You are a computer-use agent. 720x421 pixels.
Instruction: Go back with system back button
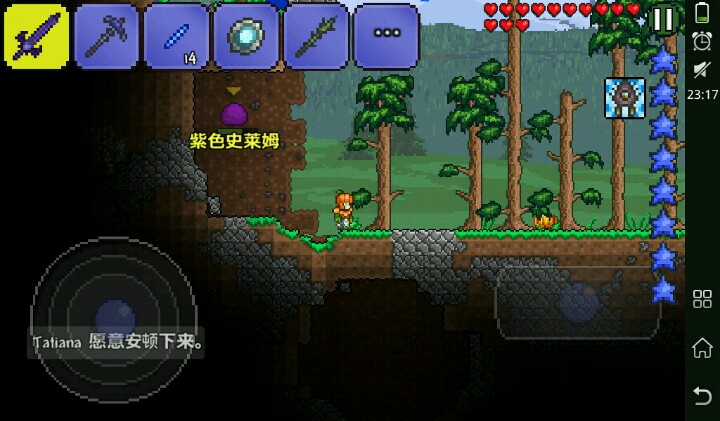click(702, 397)
